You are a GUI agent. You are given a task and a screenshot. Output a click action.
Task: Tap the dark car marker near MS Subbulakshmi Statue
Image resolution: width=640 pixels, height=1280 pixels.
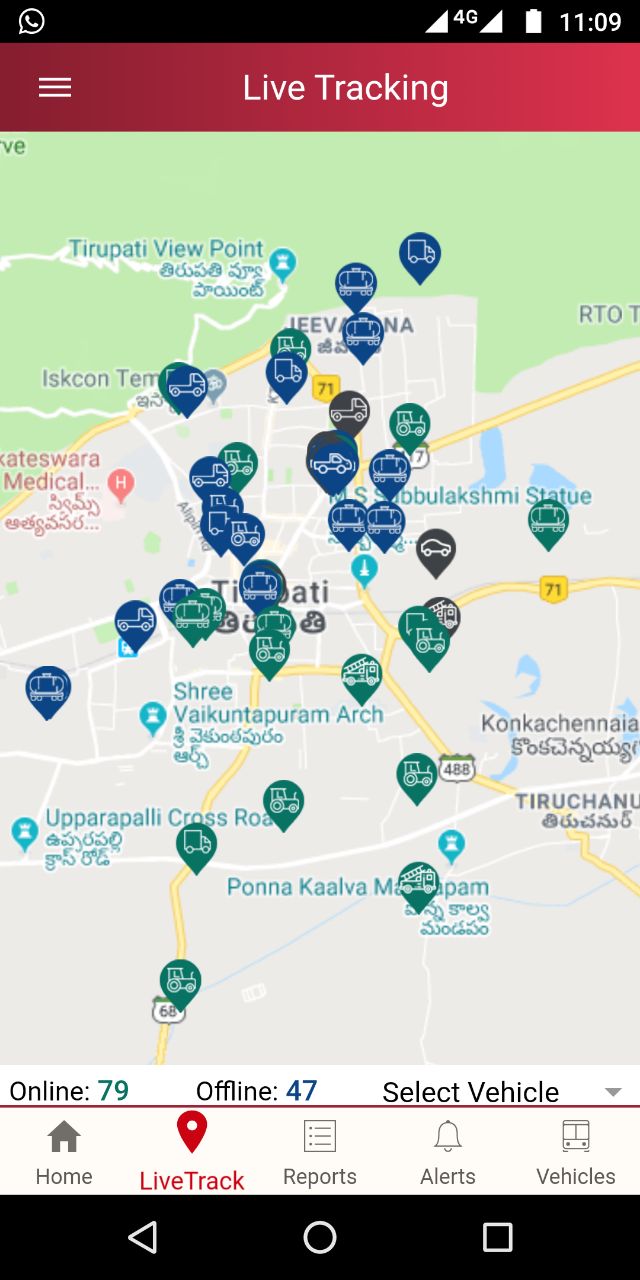pyautogui.click(x=435, y=549)
